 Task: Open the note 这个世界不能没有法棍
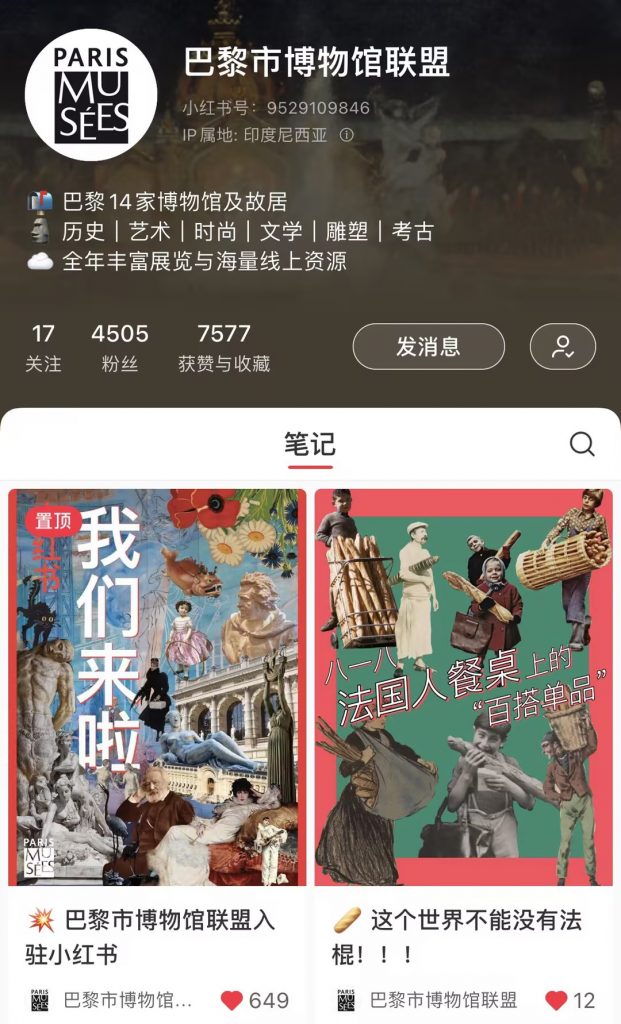(464, 687)
